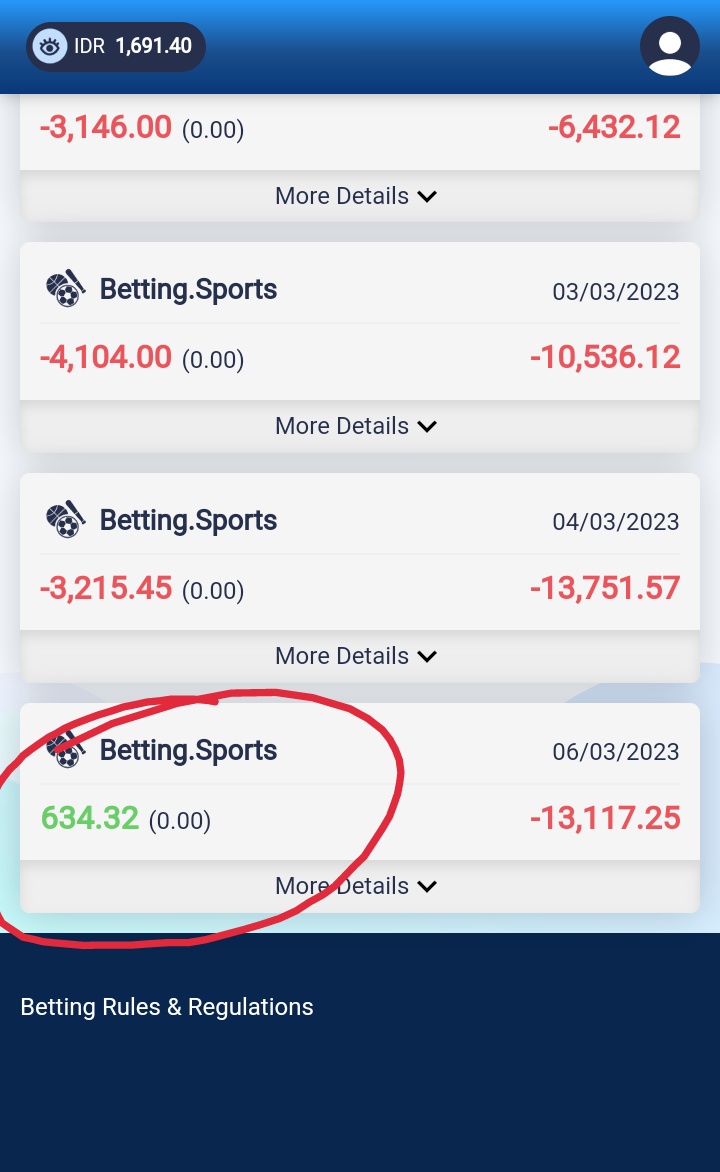Open the user profile icon
This screenshot has height=1172, width=720.
click(669, 46)
